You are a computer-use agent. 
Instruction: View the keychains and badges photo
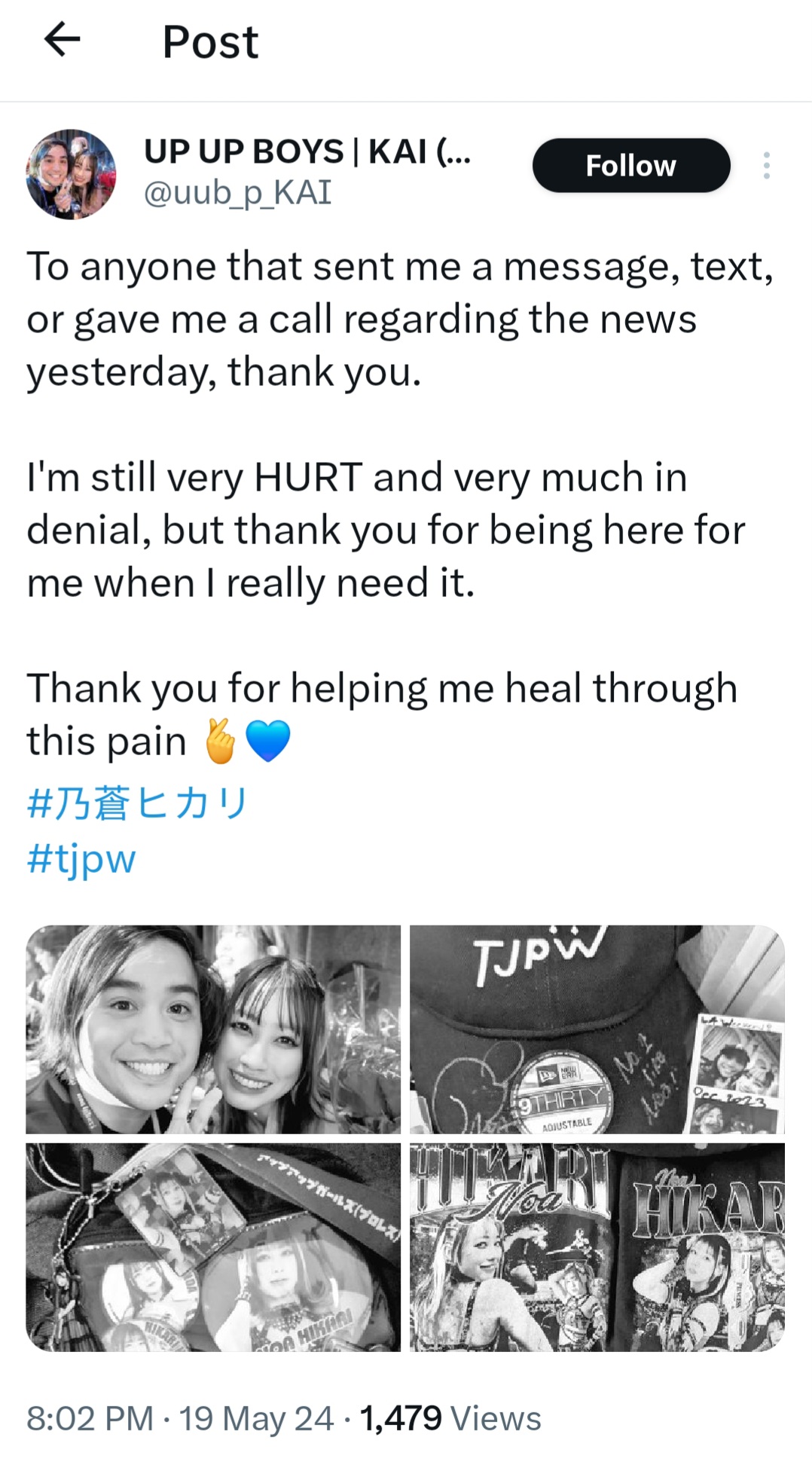pos(213,1247)
